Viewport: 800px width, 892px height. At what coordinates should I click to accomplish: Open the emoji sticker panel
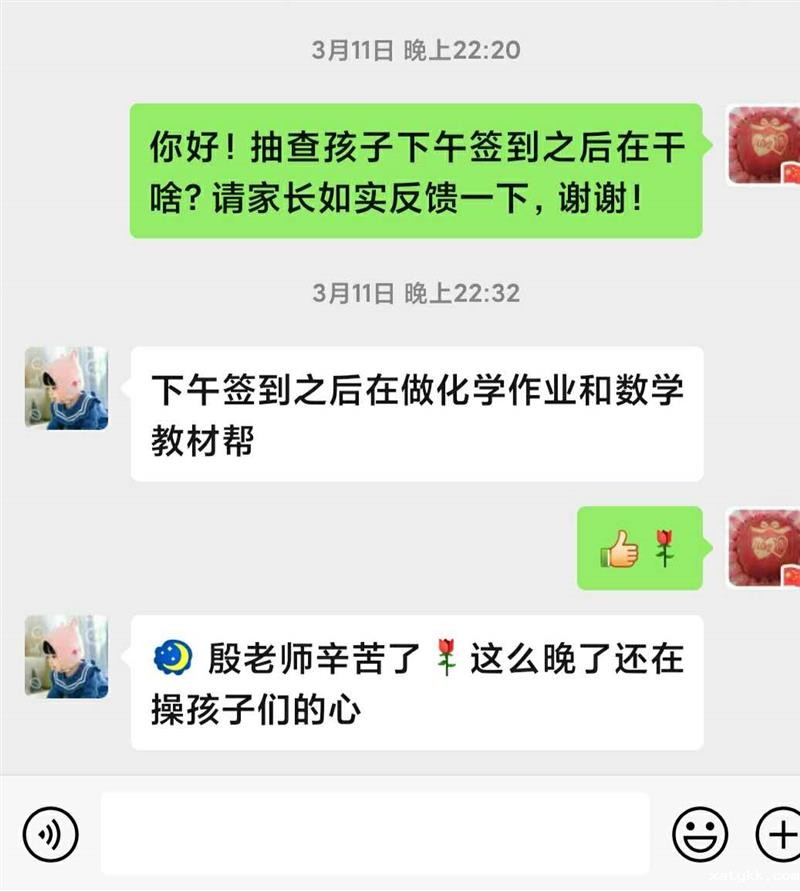(699, 833)
